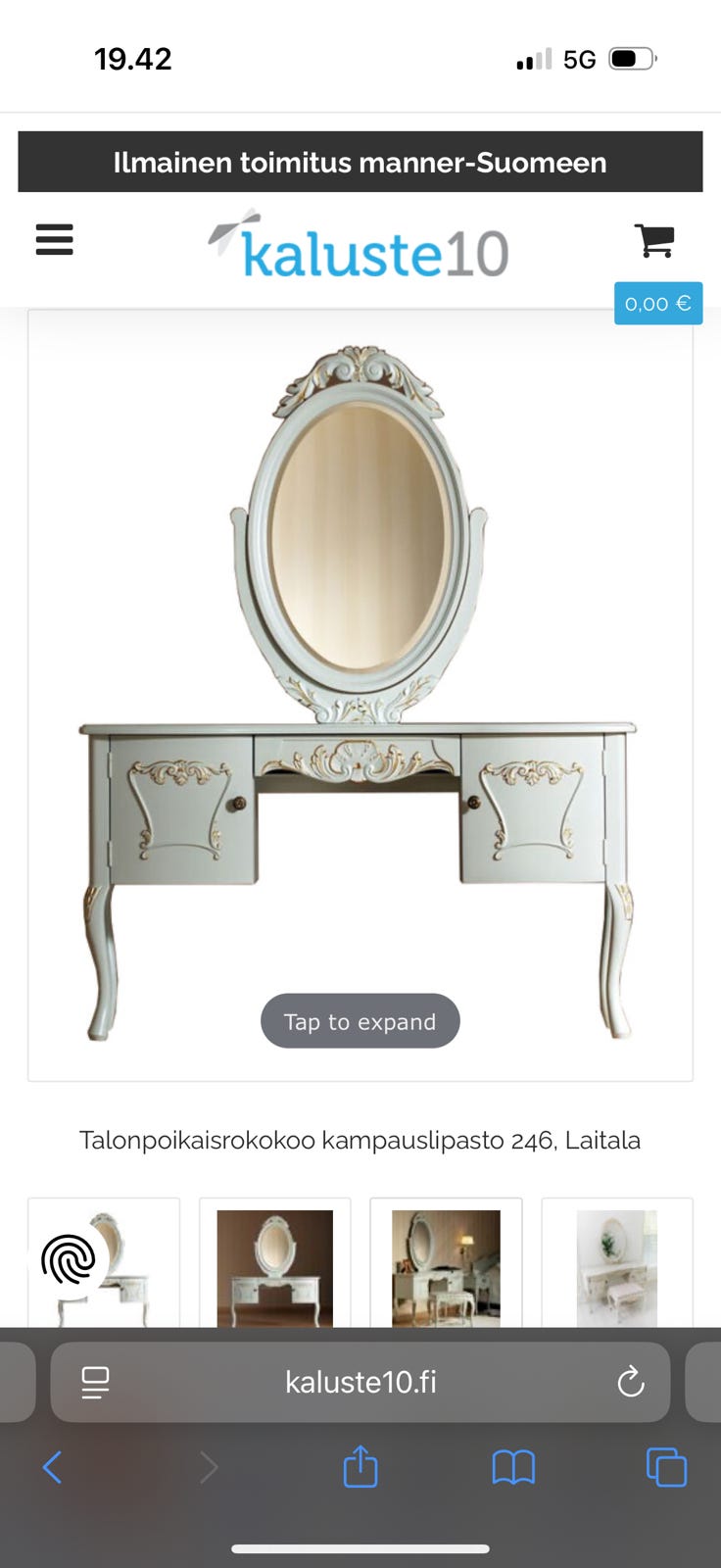
Task: Tap the battery indicator
Action: [631, 59]
